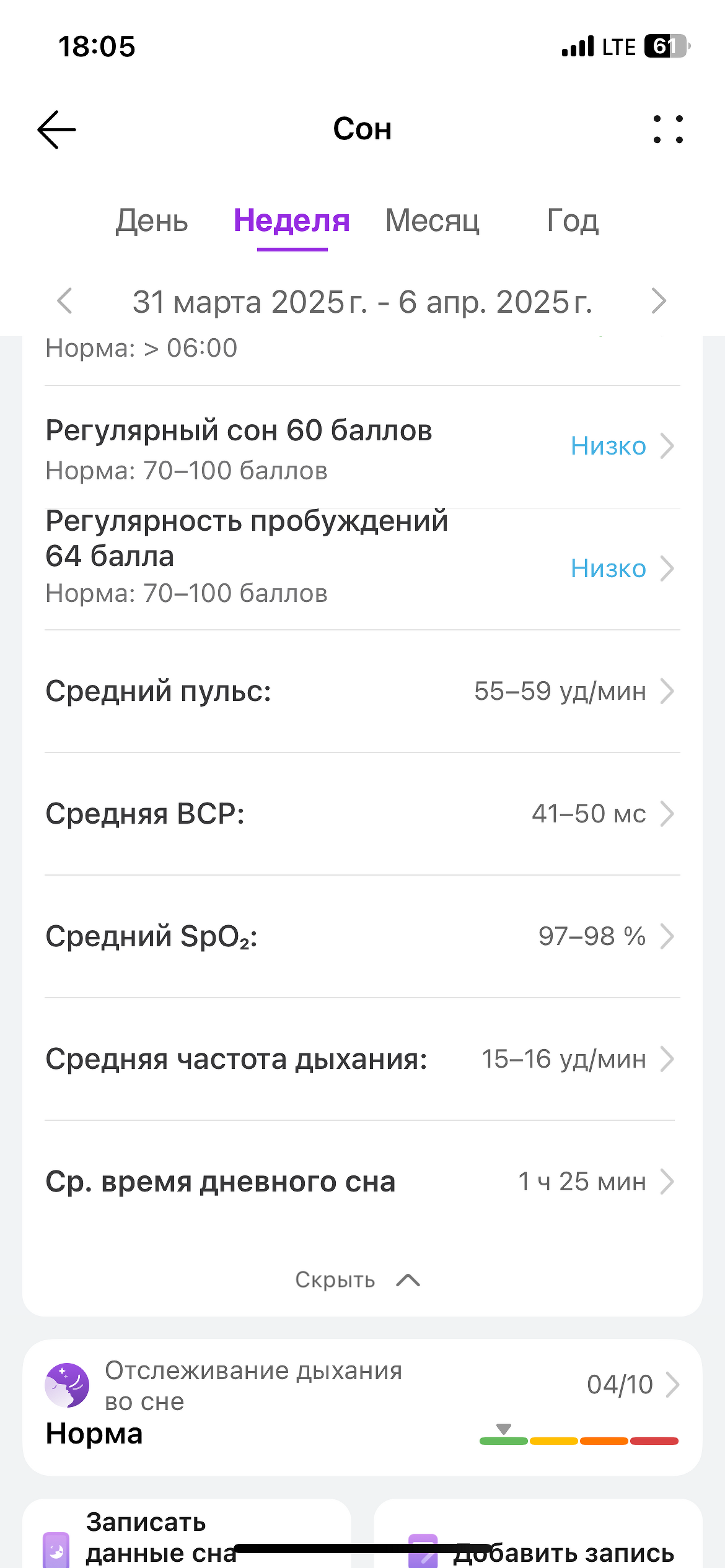
Task: Open the four-dot overflow menu
Action: coord(668,129)
